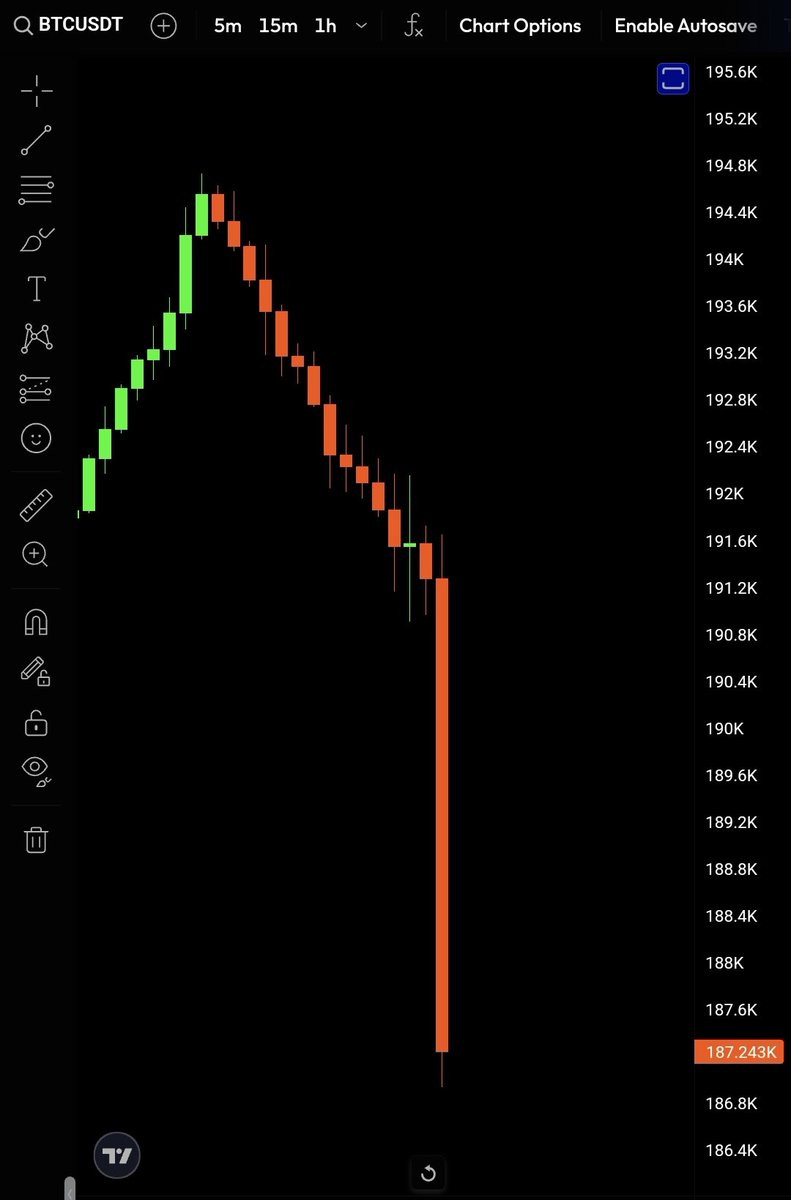Screen dimensions: 791x1200
Task: Pick the brush drawing tool
Action: point(37,240)
